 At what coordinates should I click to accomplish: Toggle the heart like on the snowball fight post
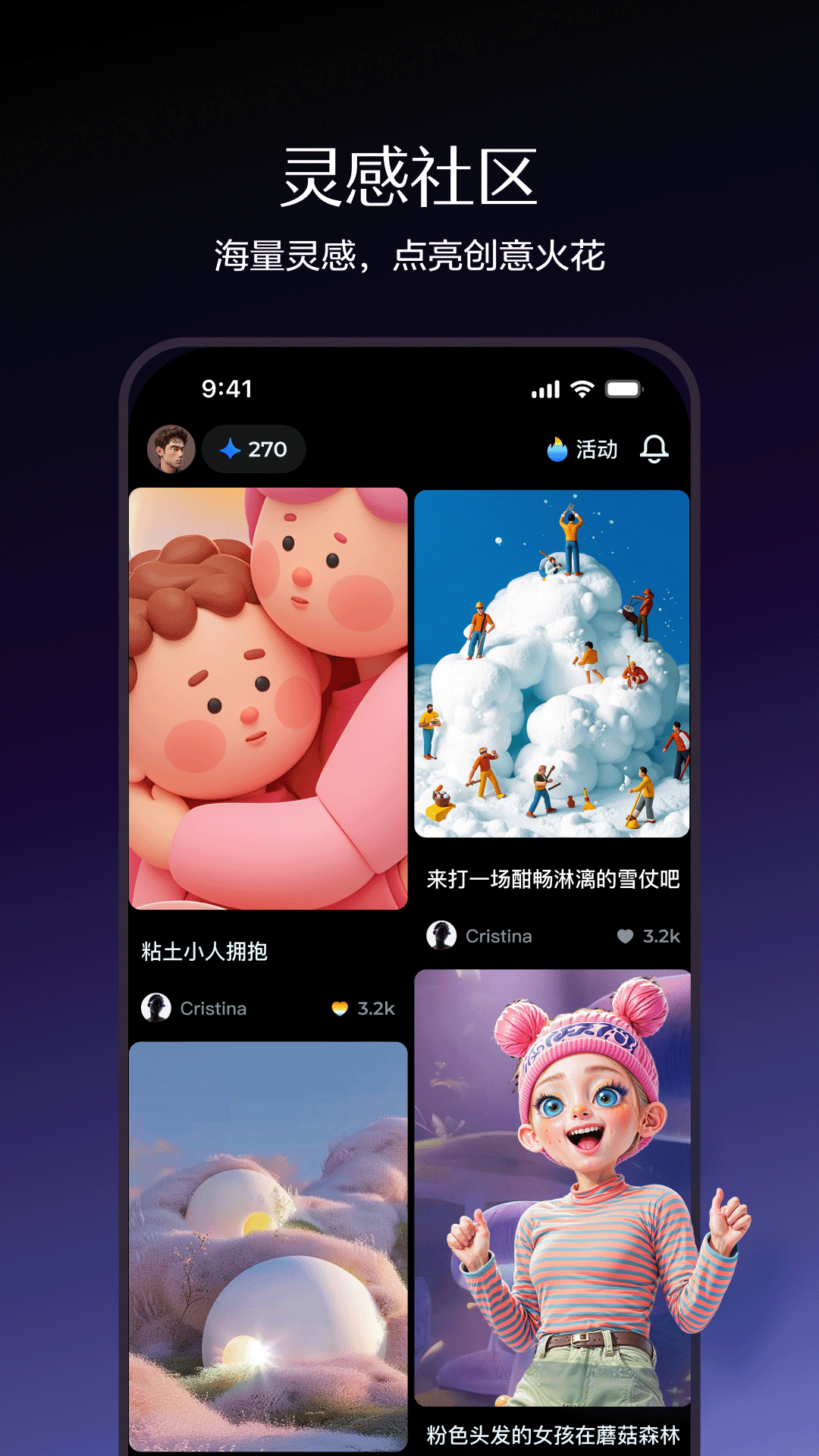(x=625, y=936)
